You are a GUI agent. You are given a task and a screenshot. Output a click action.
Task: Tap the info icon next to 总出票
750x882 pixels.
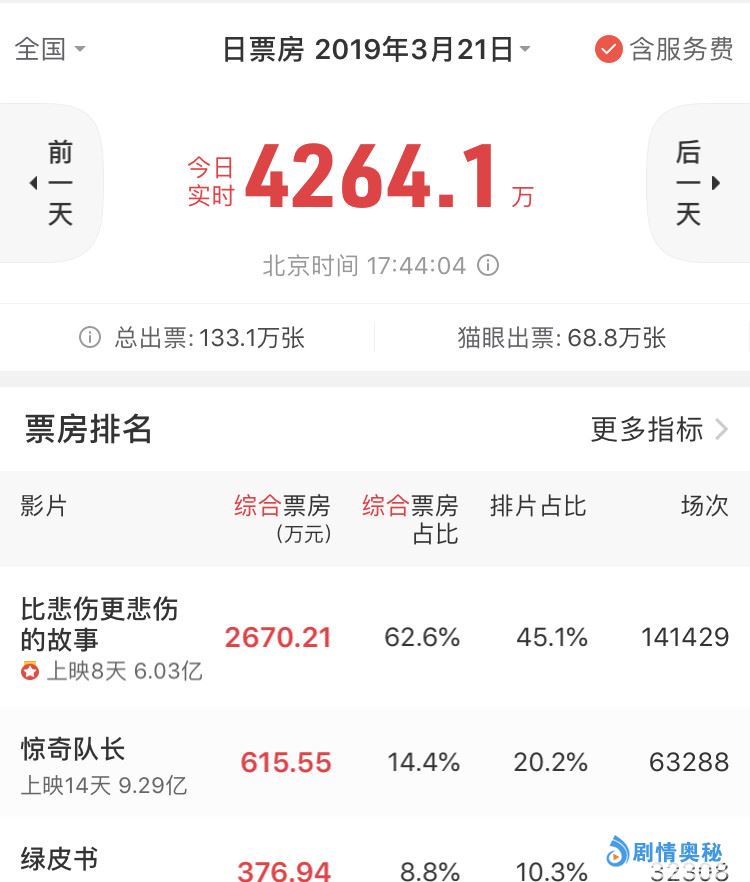[90, 338]
